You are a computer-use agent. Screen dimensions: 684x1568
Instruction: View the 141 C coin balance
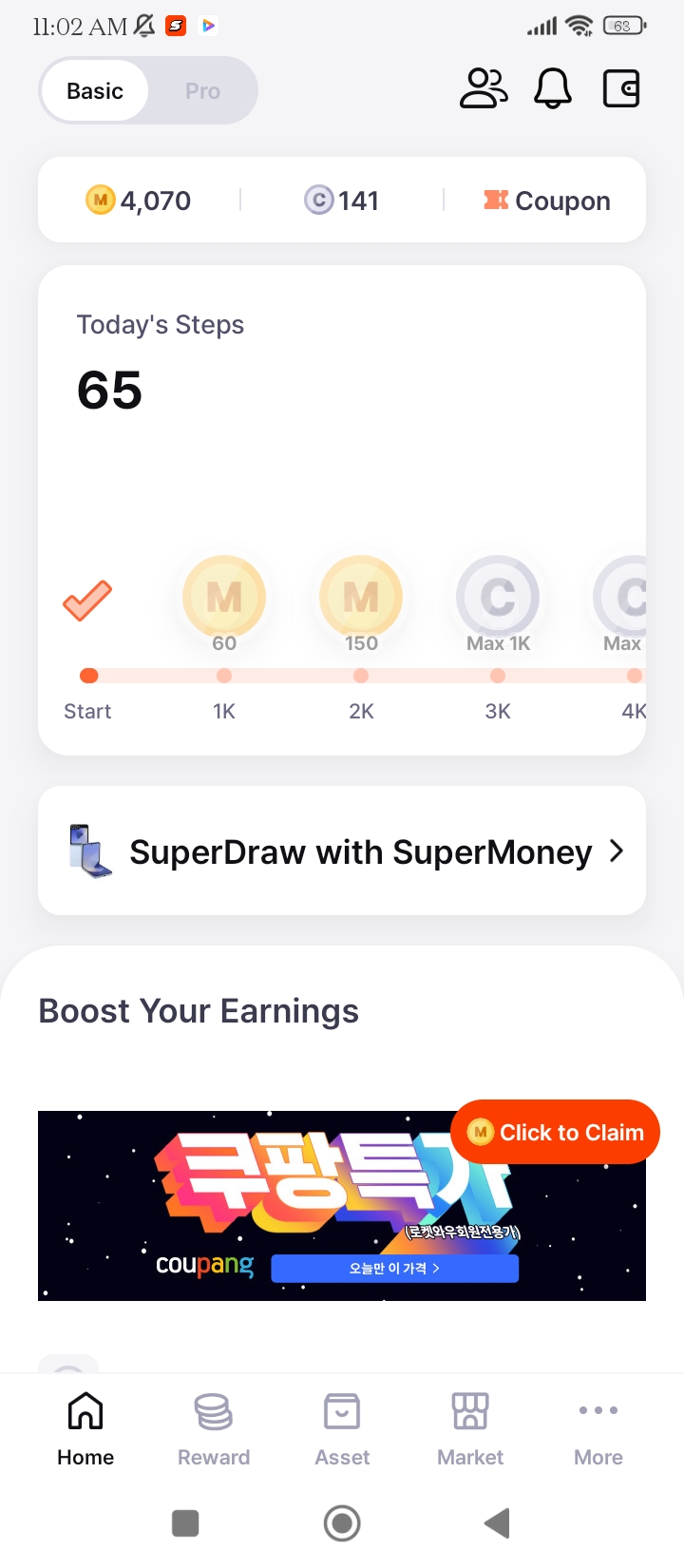point(342,201)
